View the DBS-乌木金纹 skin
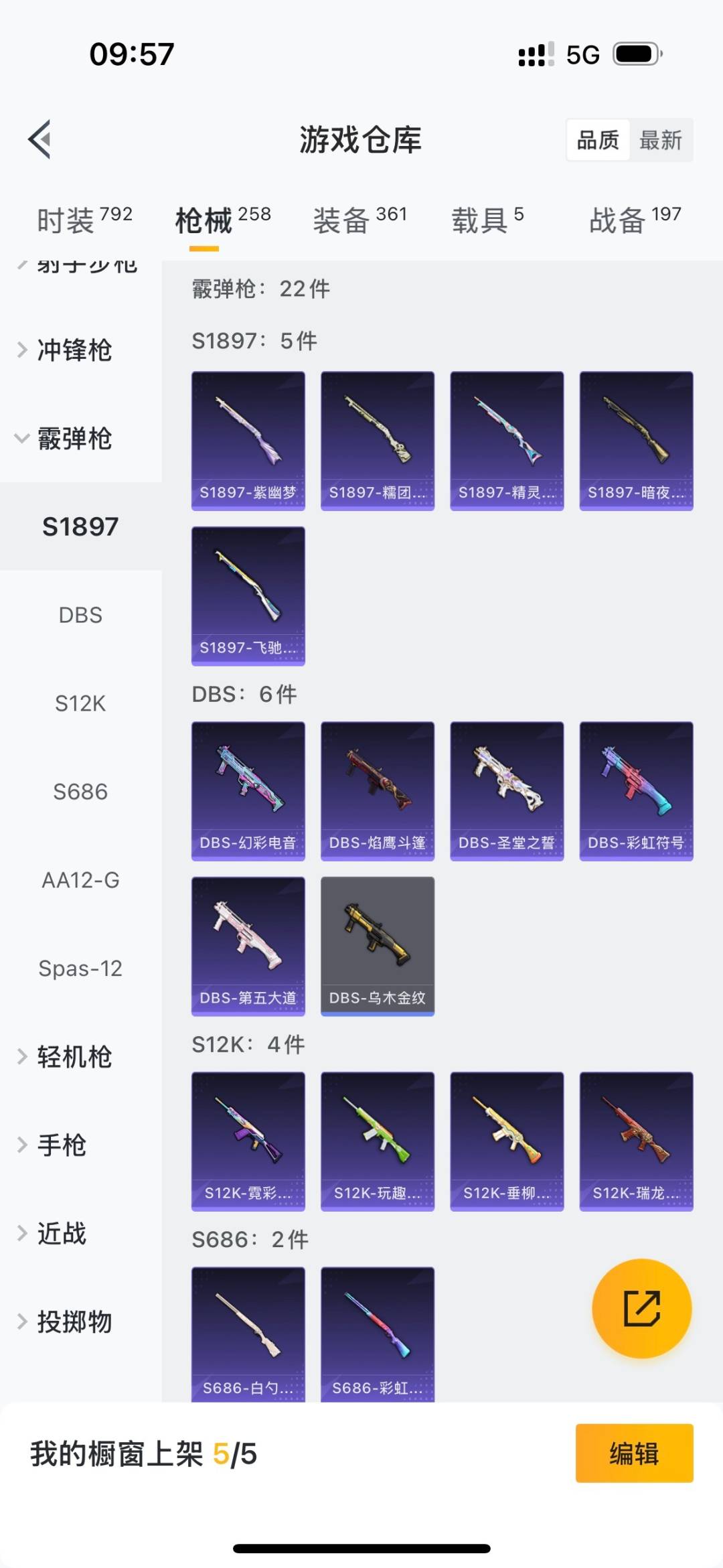 point(378,946)
